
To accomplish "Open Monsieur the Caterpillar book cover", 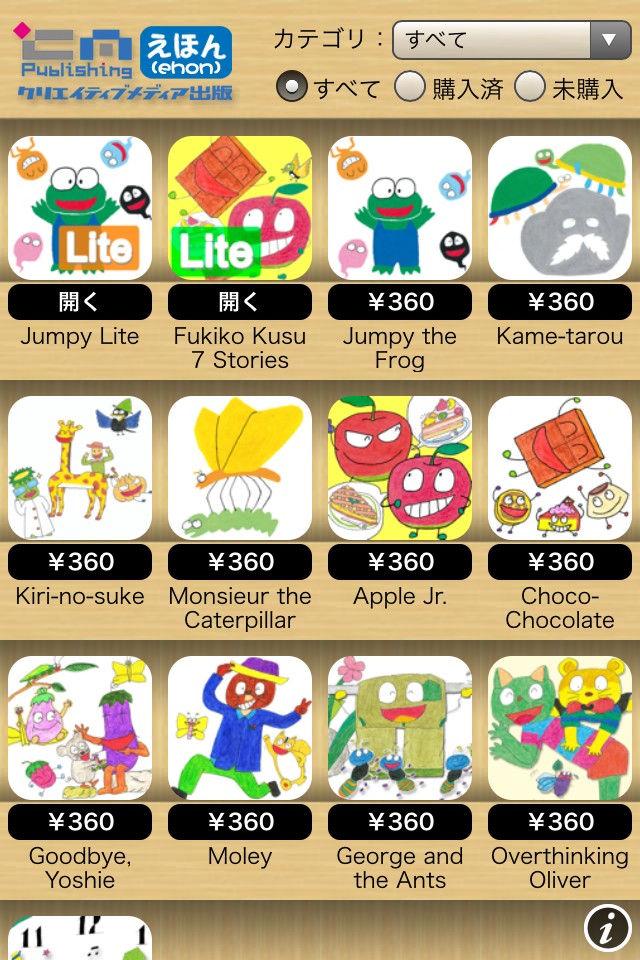I will tap(240, 468).
